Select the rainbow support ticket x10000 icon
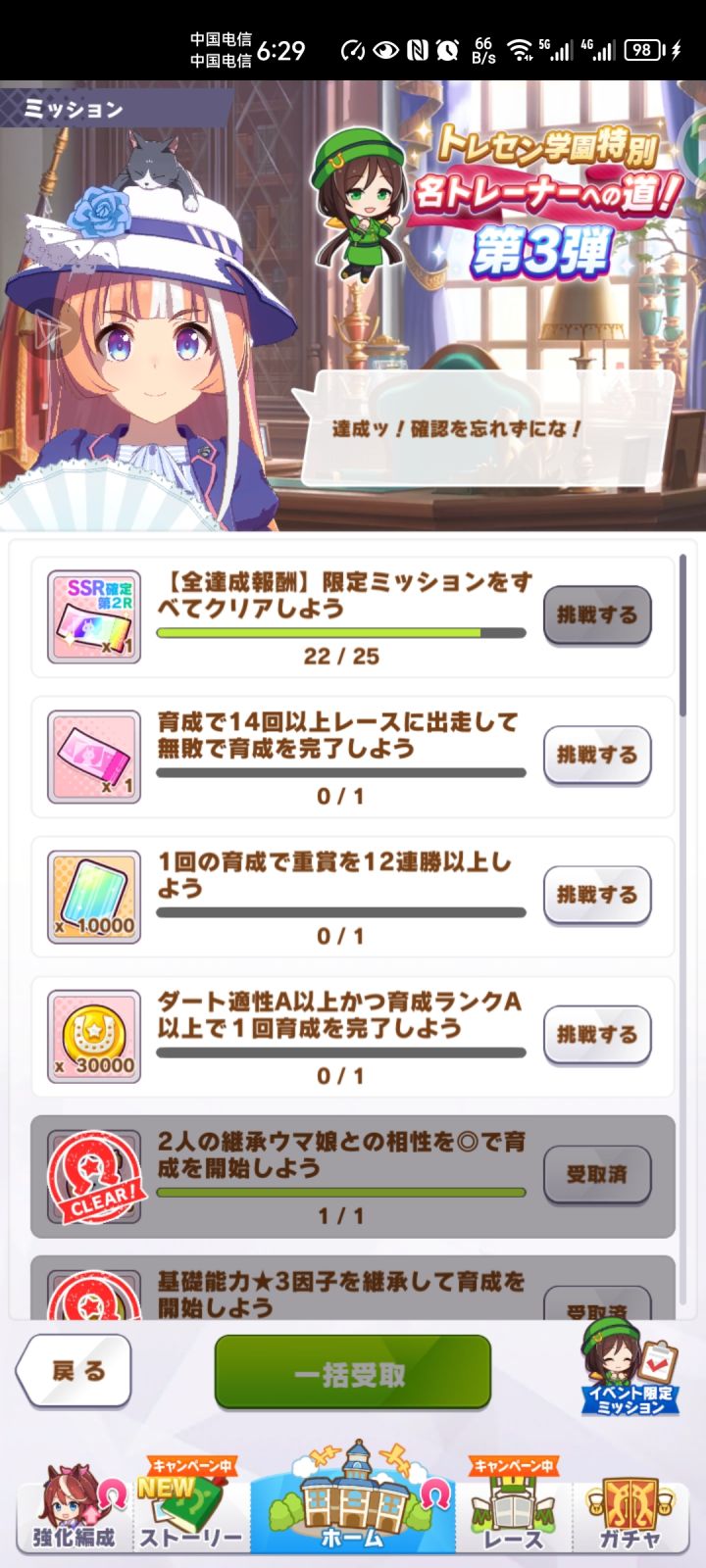 93,894
